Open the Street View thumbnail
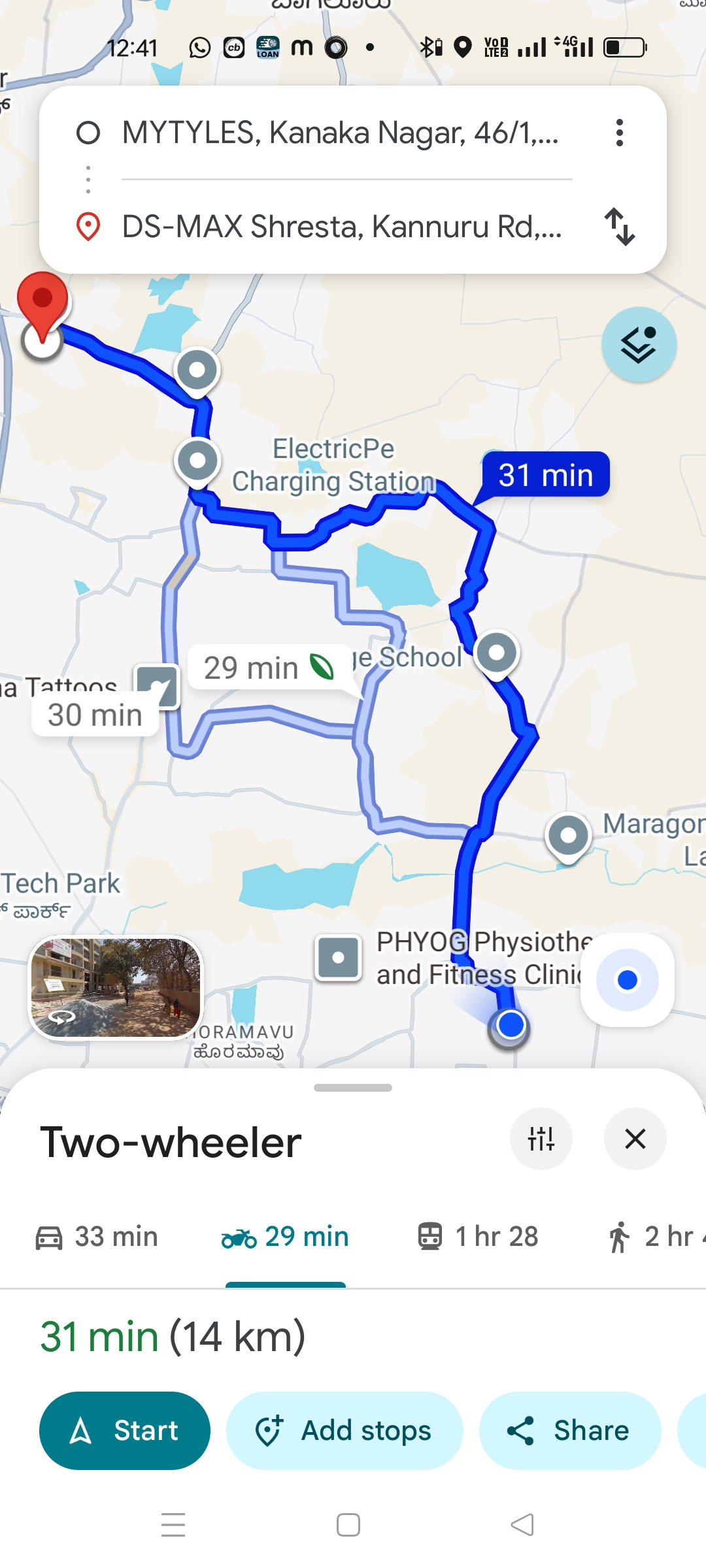This screenshot has height=1568, width=706. [116, 988]
